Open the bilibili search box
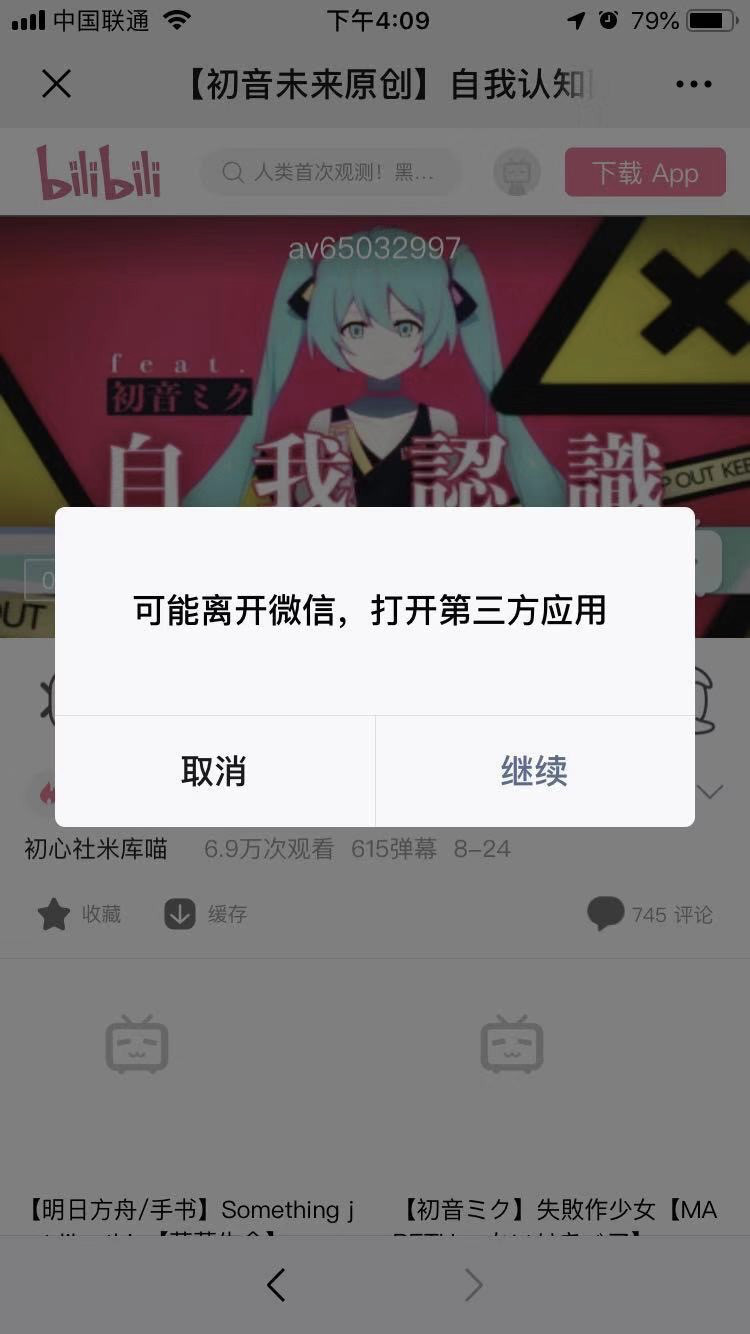The height and width of the screenshot is (1334, 750). [x=330, y=173]
